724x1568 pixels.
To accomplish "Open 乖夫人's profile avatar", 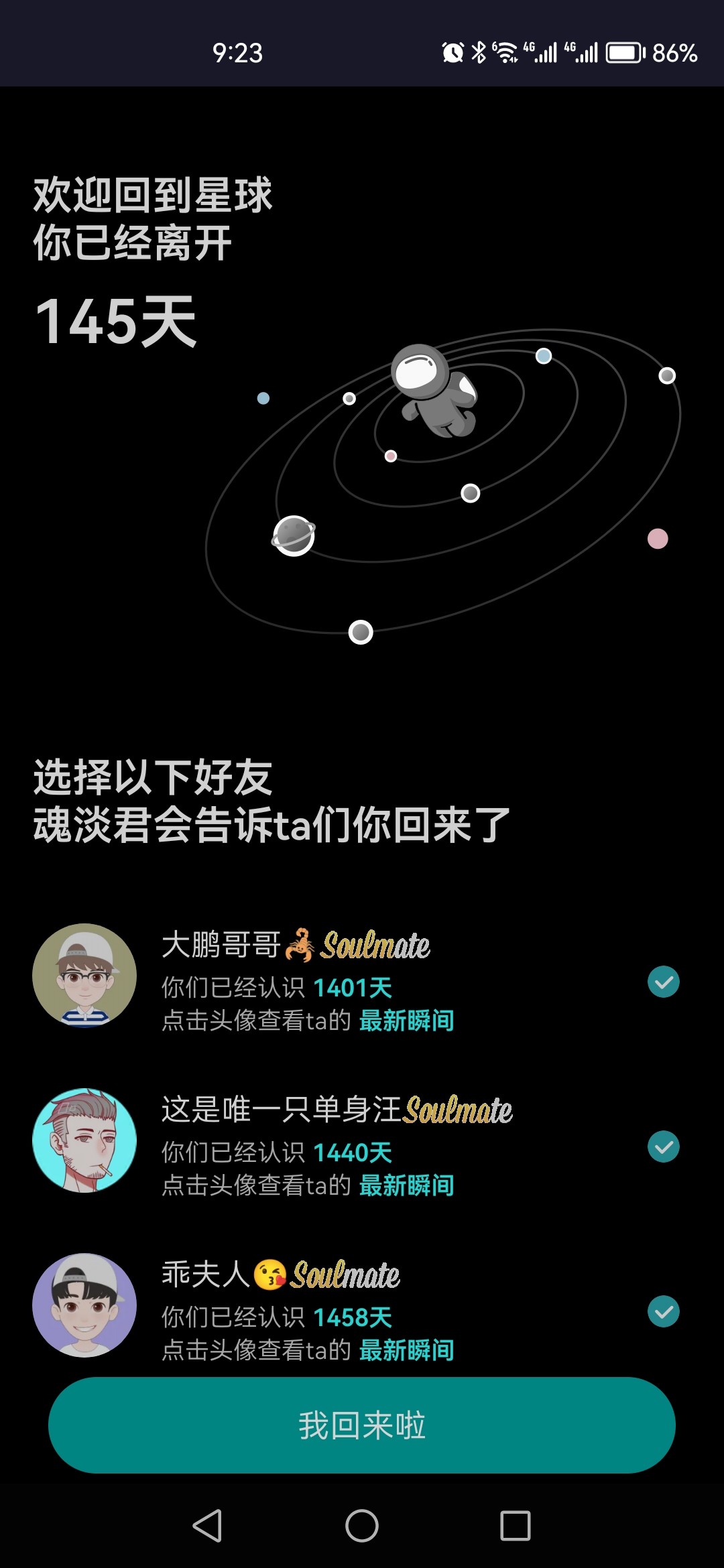I will [84, 1305].
